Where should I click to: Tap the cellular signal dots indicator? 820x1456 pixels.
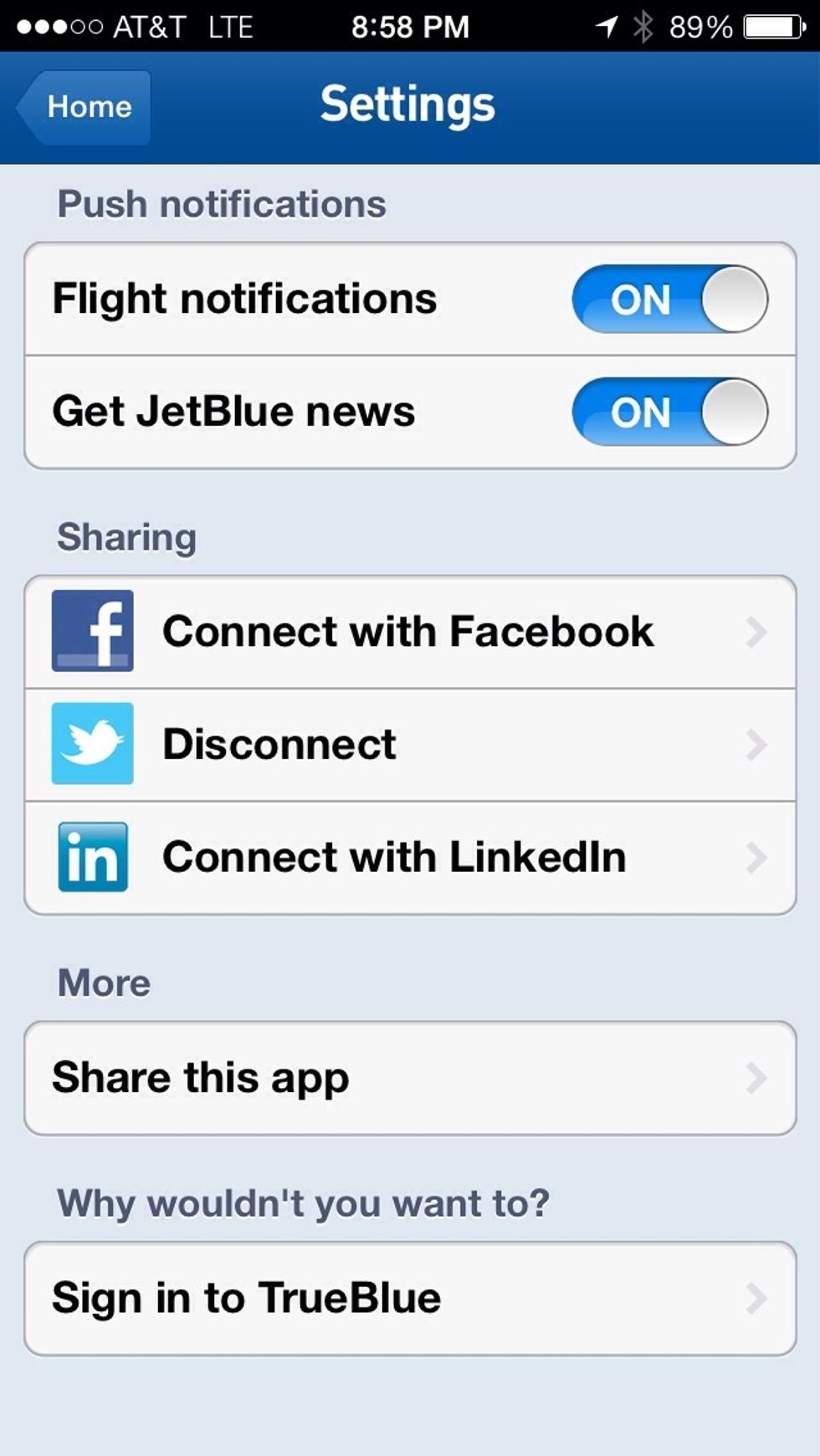(x=59, y=25)
